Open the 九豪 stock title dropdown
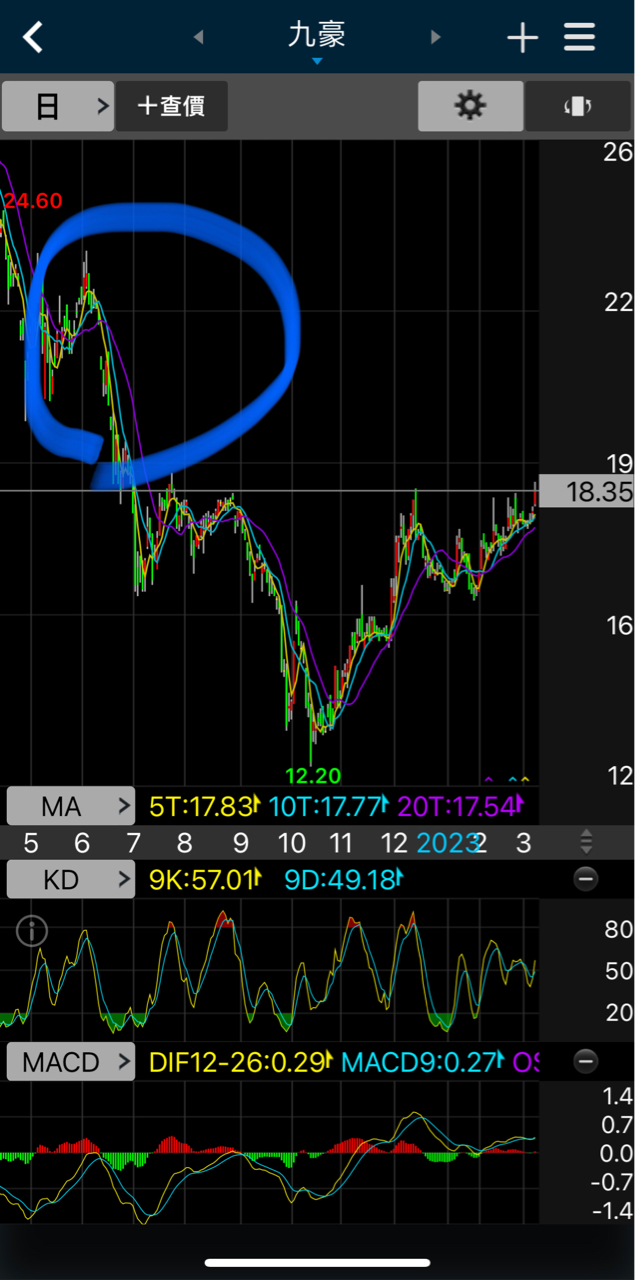This screenshot has height=1280, width=635. coord(317,41)
